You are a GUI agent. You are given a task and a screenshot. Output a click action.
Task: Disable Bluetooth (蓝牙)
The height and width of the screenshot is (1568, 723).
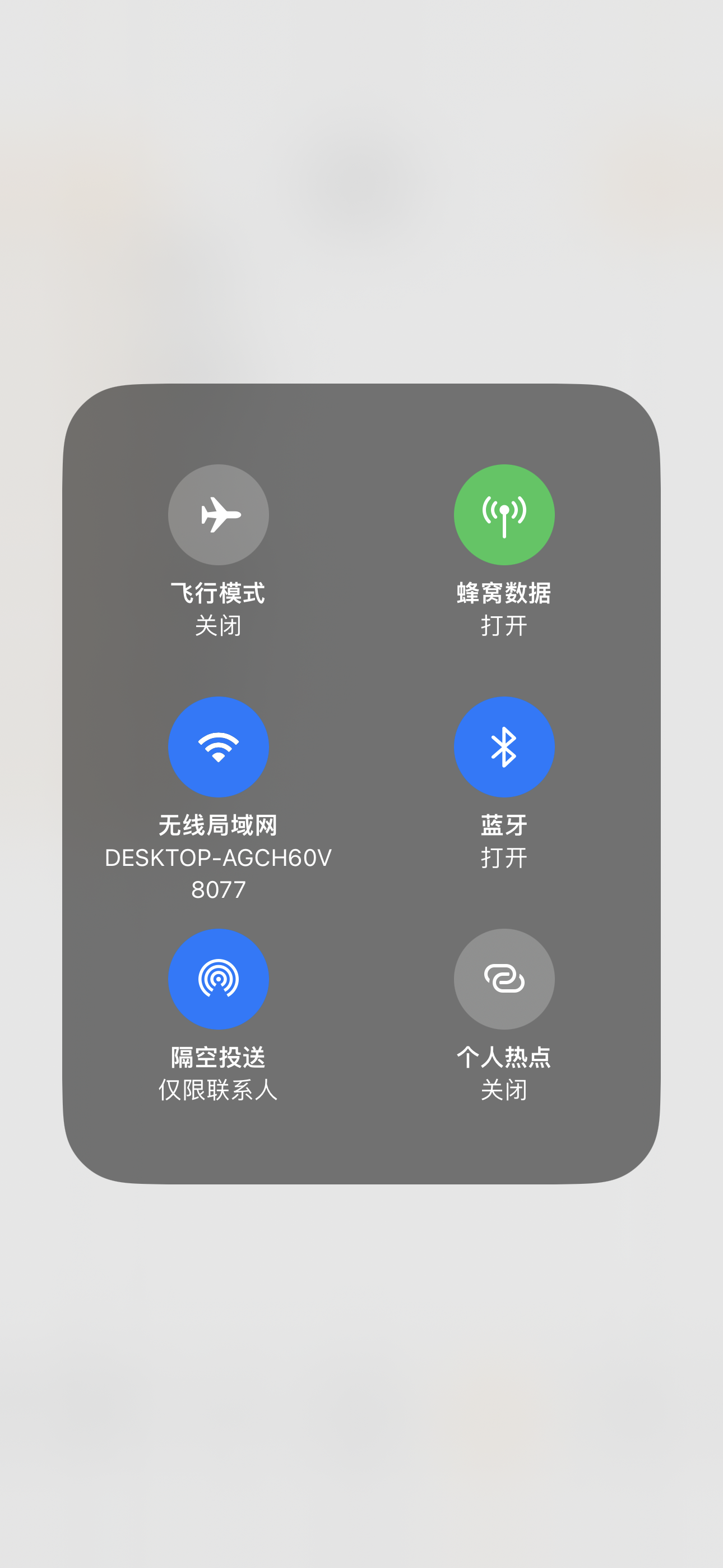[x=504, y=746]
